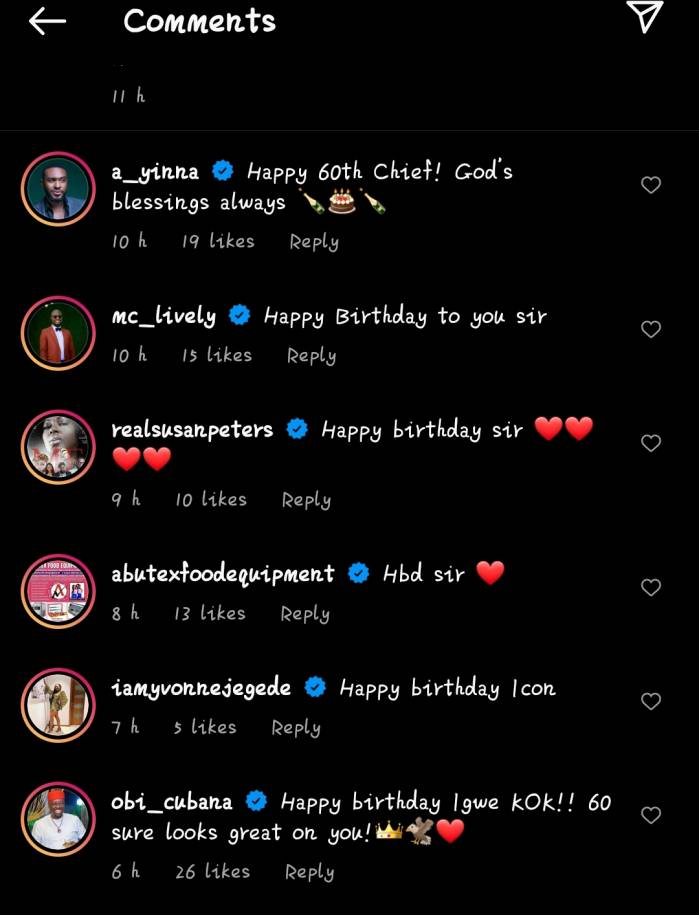Reply to a_yinna's comment
This screenshot has height=915, width=699.
pos(314,242)
